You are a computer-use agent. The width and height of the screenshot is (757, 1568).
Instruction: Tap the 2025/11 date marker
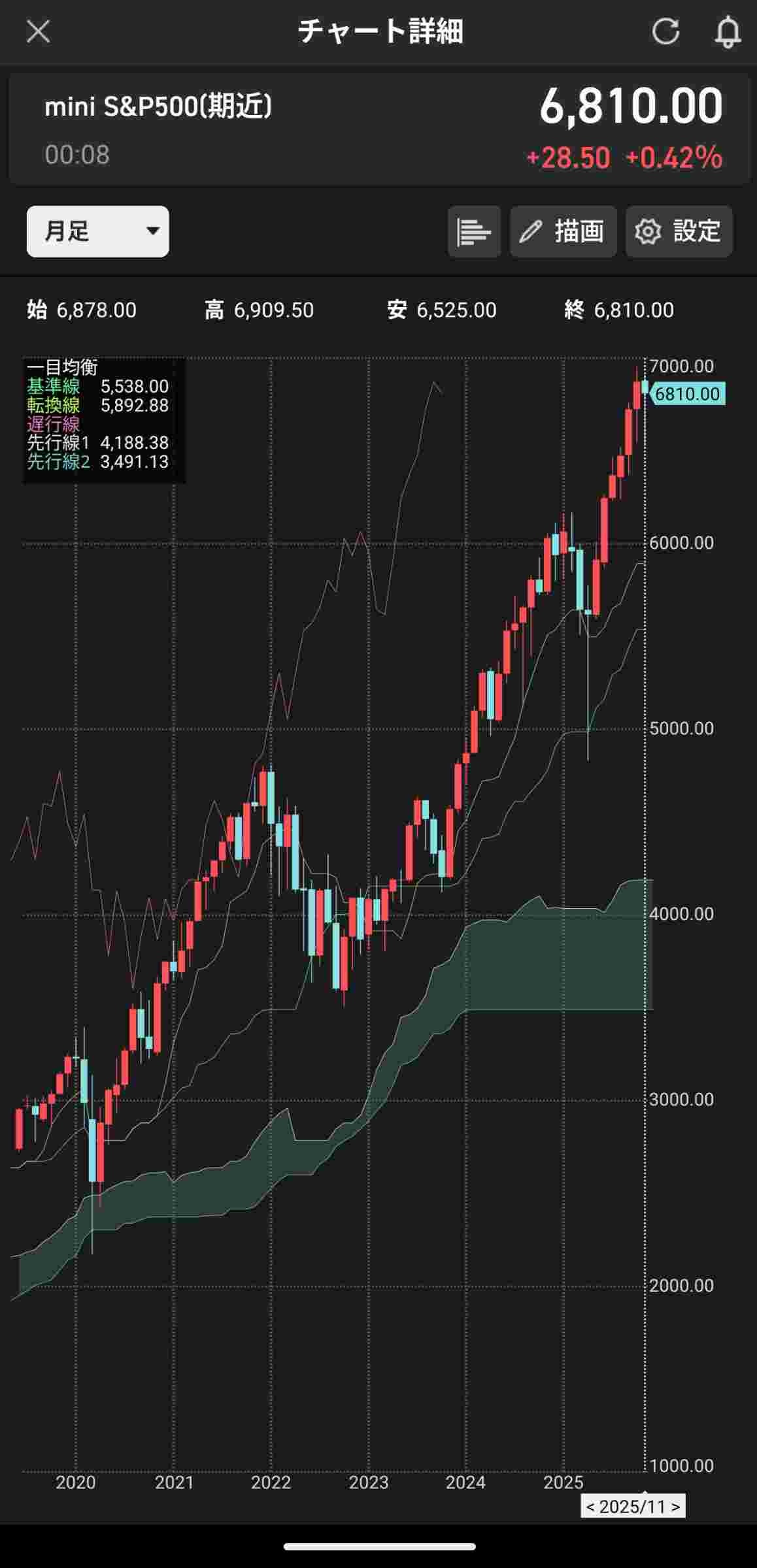633,1507
